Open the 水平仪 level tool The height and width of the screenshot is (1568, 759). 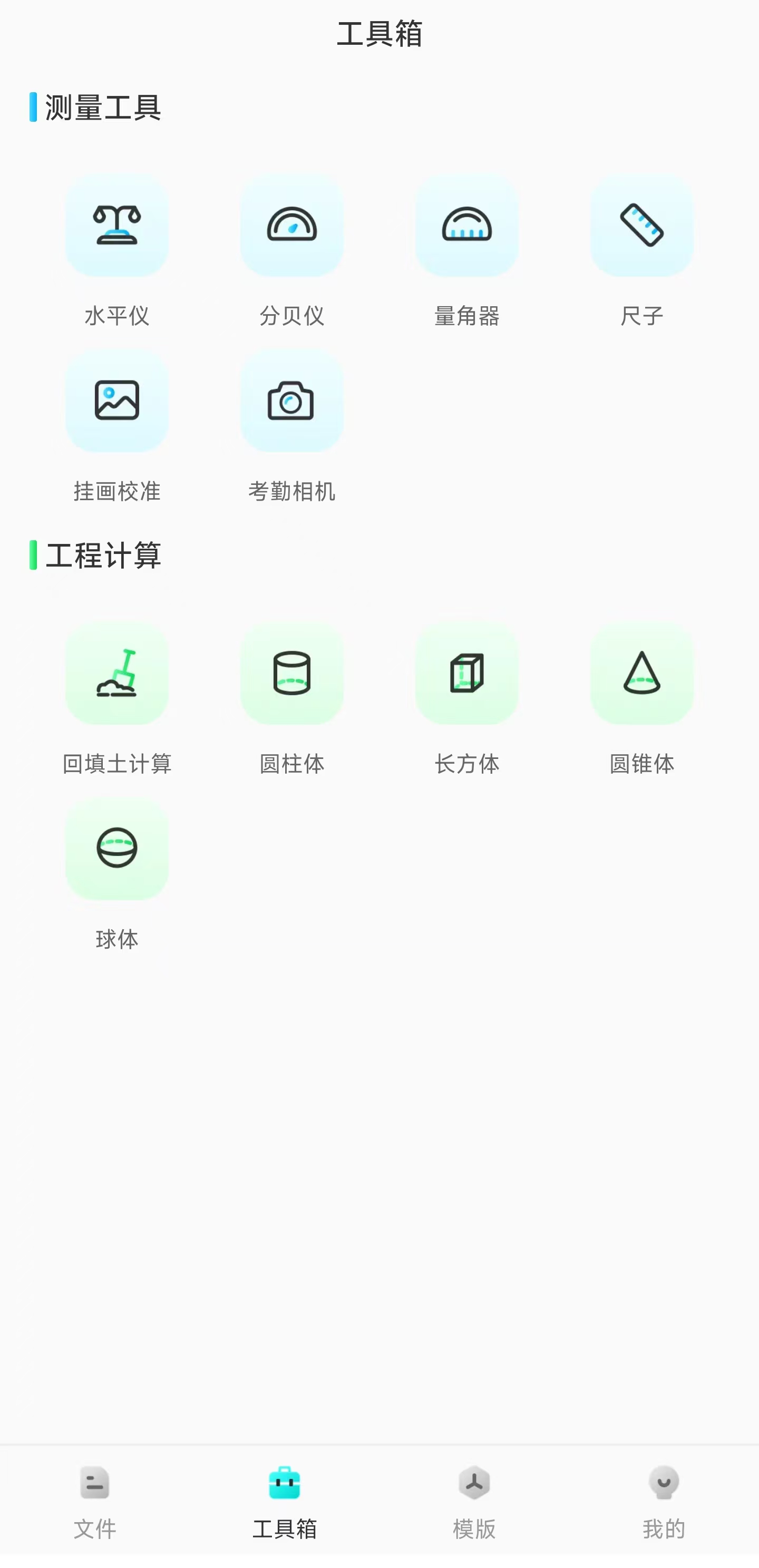coord(116,226)
